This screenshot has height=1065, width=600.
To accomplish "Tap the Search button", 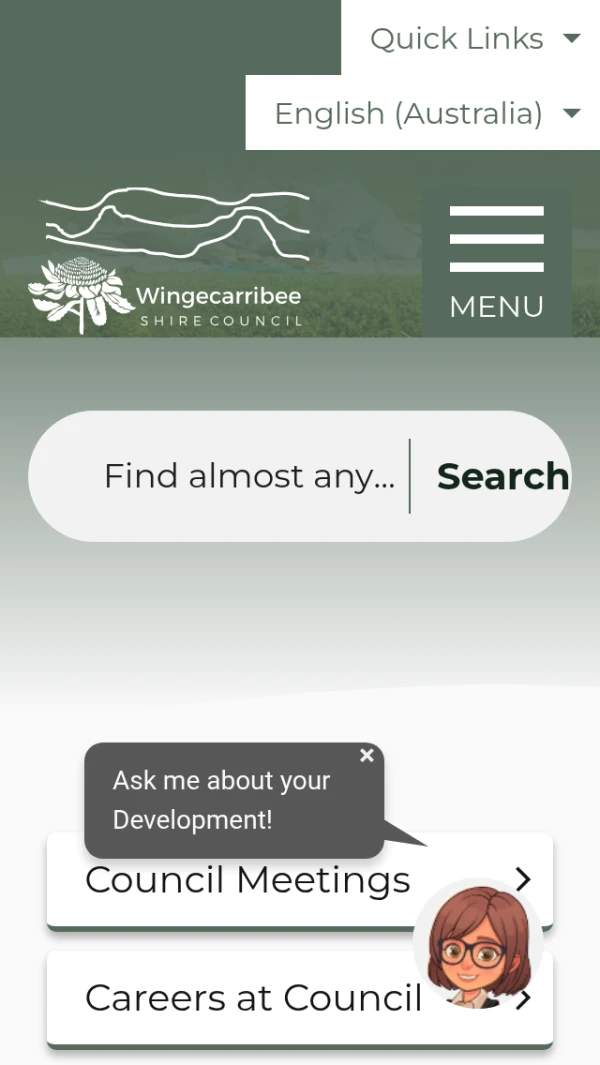I will [x=502, y=476].
